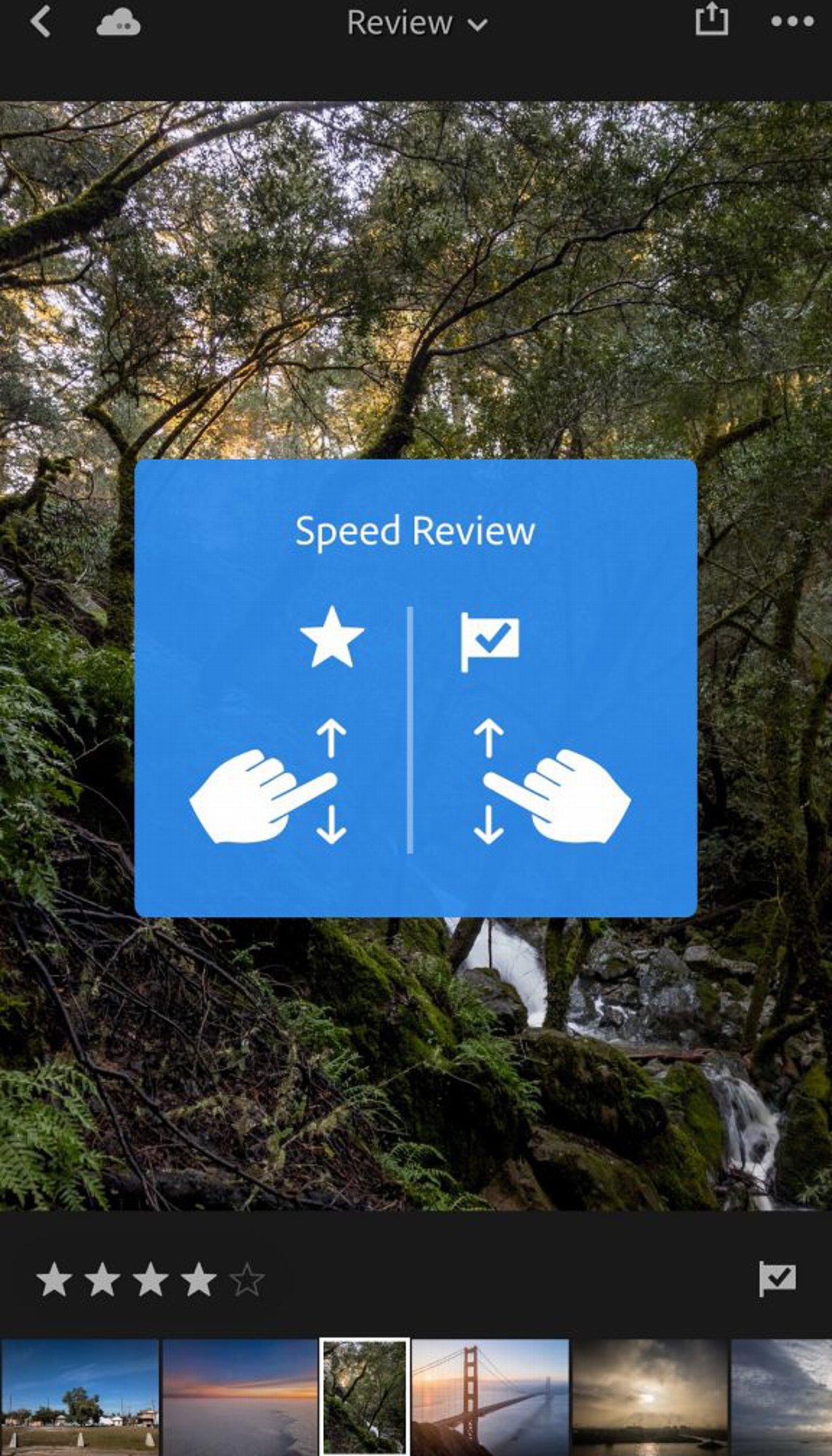Set rating to one star

(x=54, y=1280)
